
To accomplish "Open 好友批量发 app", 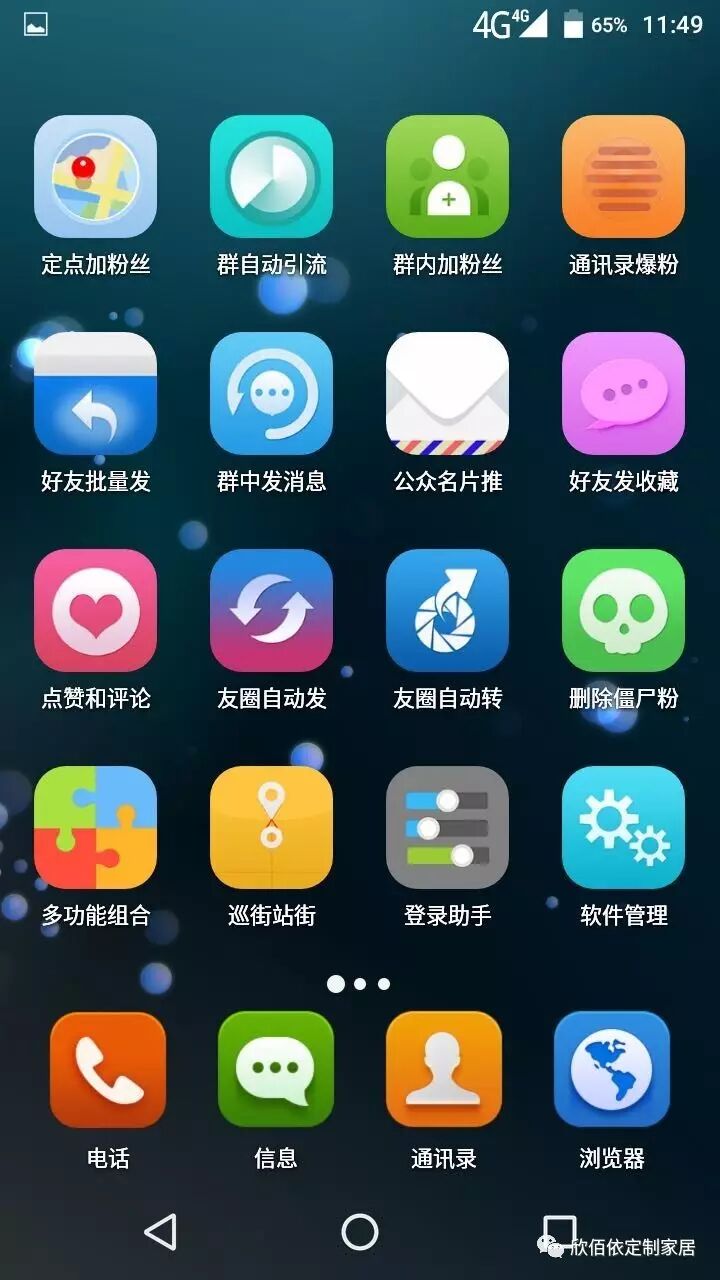I will point(95,394).
